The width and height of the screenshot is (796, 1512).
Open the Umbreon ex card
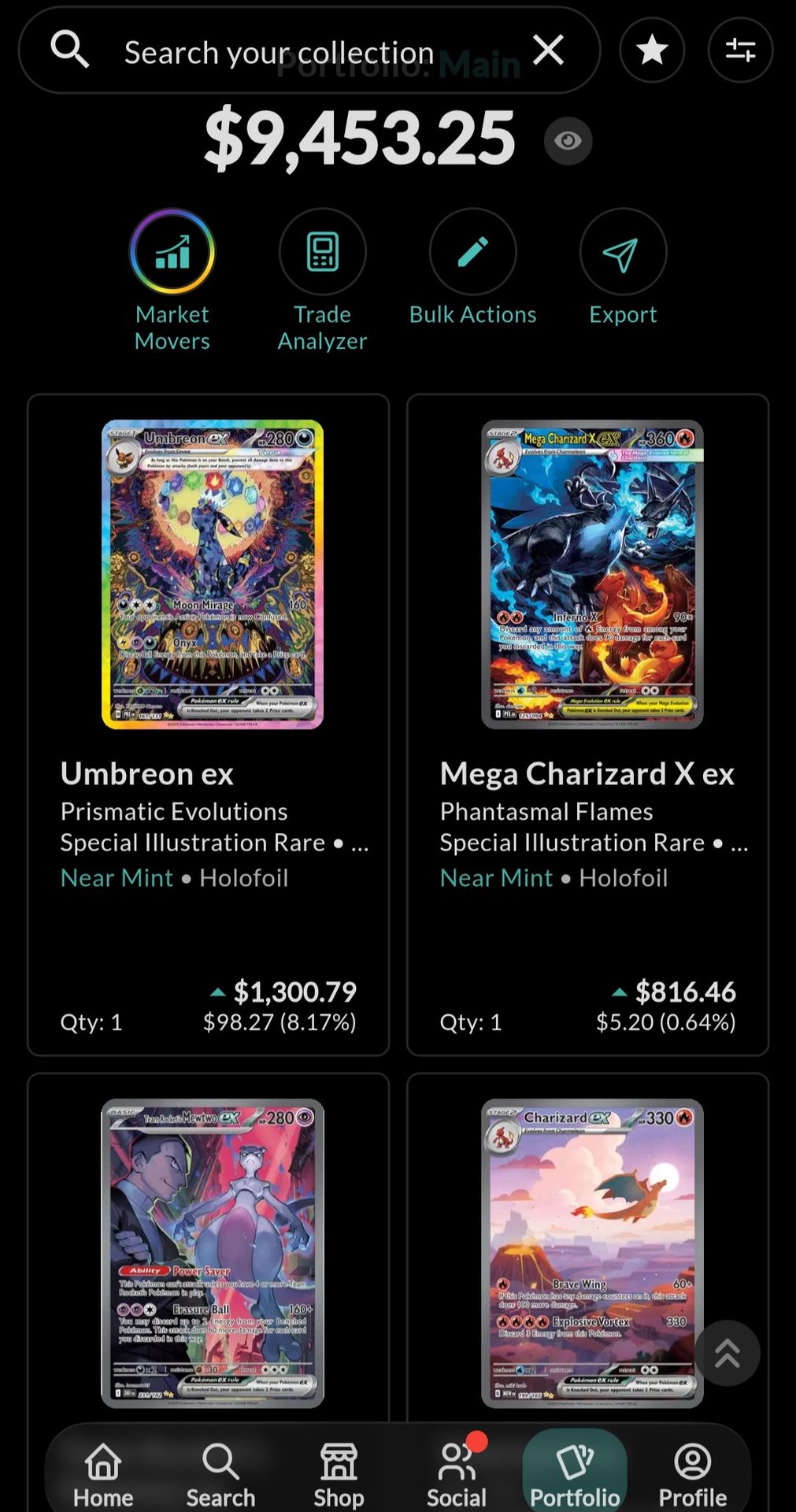(213, 575)
